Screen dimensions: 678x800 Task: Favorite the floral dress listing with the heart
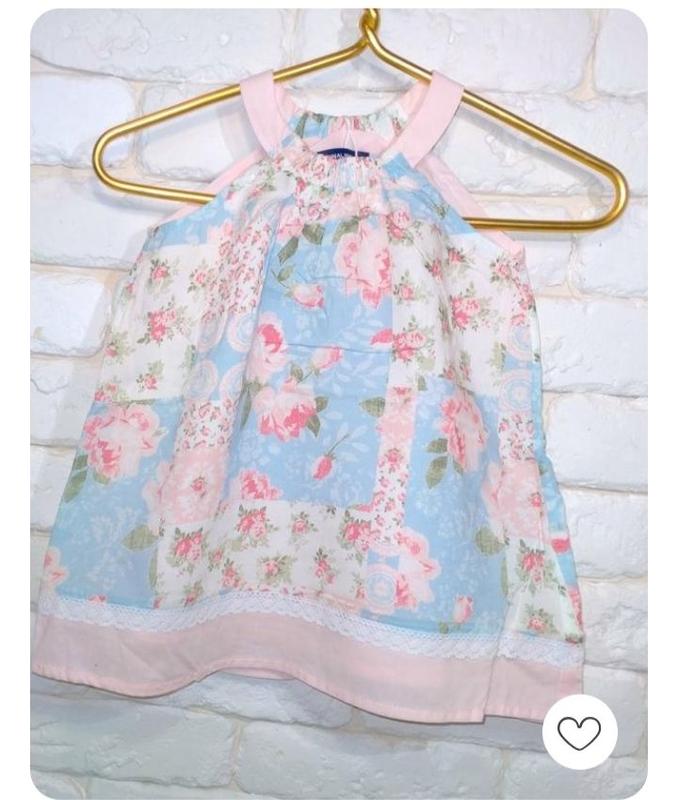tap(579, 733)
